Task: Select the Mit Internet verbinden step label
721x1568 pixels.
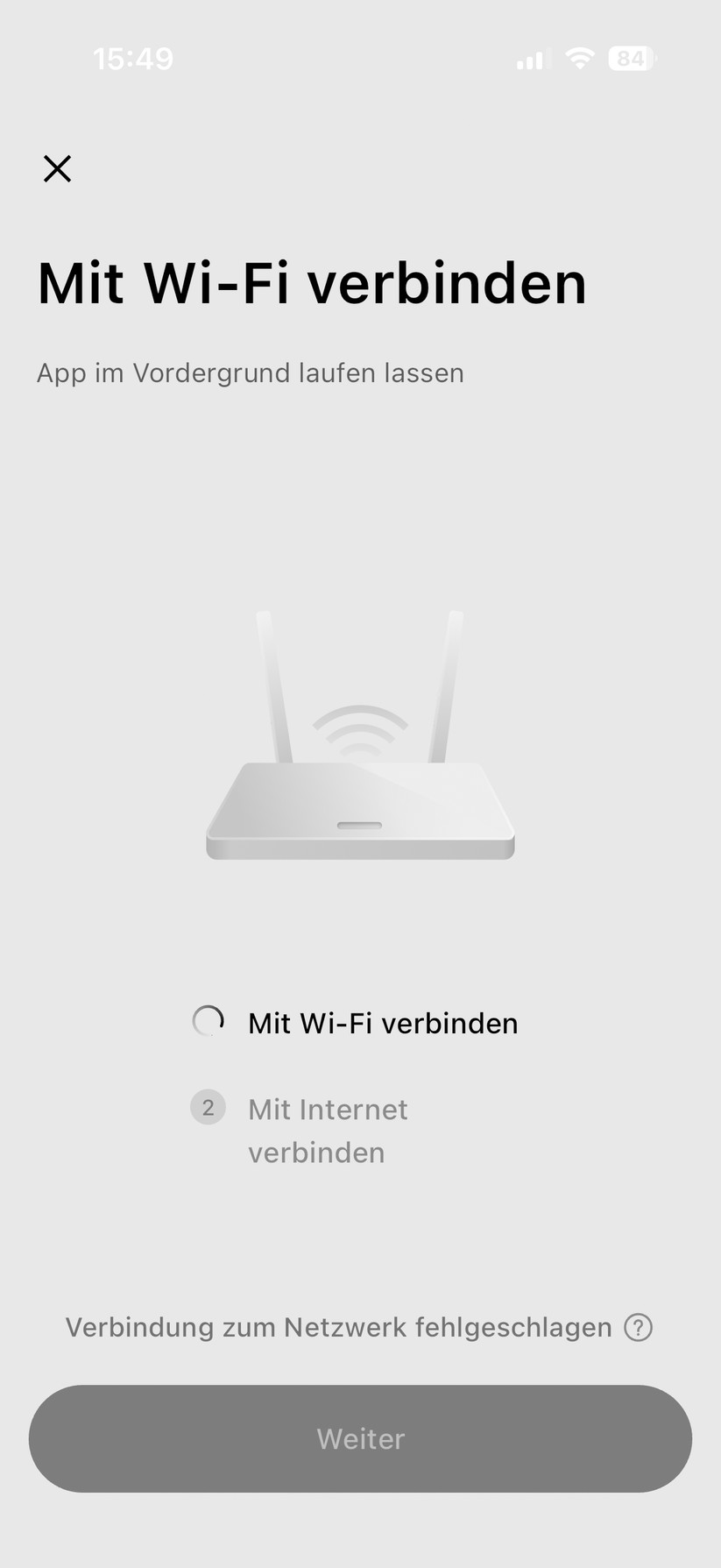Action: click(x=328, y=1130)
